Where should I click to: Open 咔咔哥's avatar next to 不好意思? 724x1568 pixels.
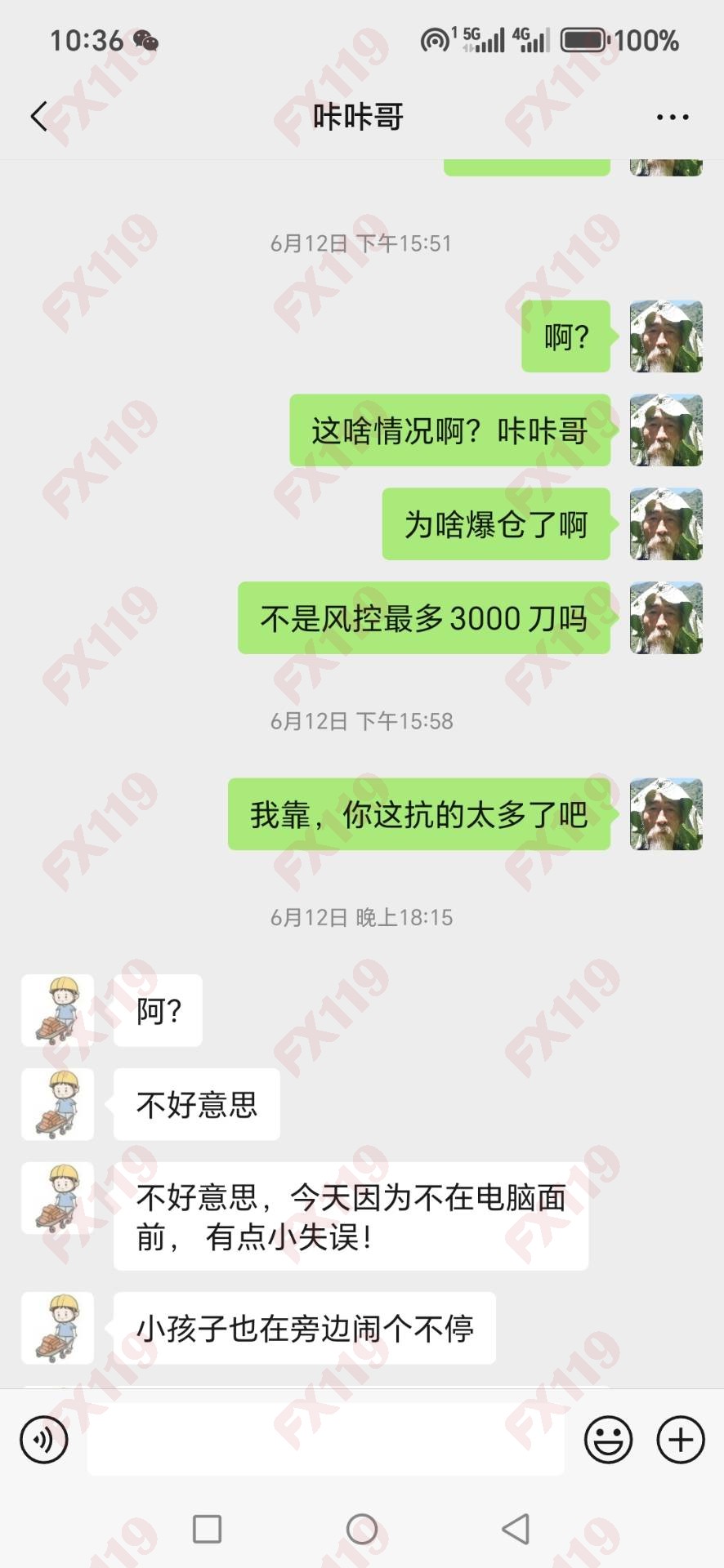click(57, 1104)
